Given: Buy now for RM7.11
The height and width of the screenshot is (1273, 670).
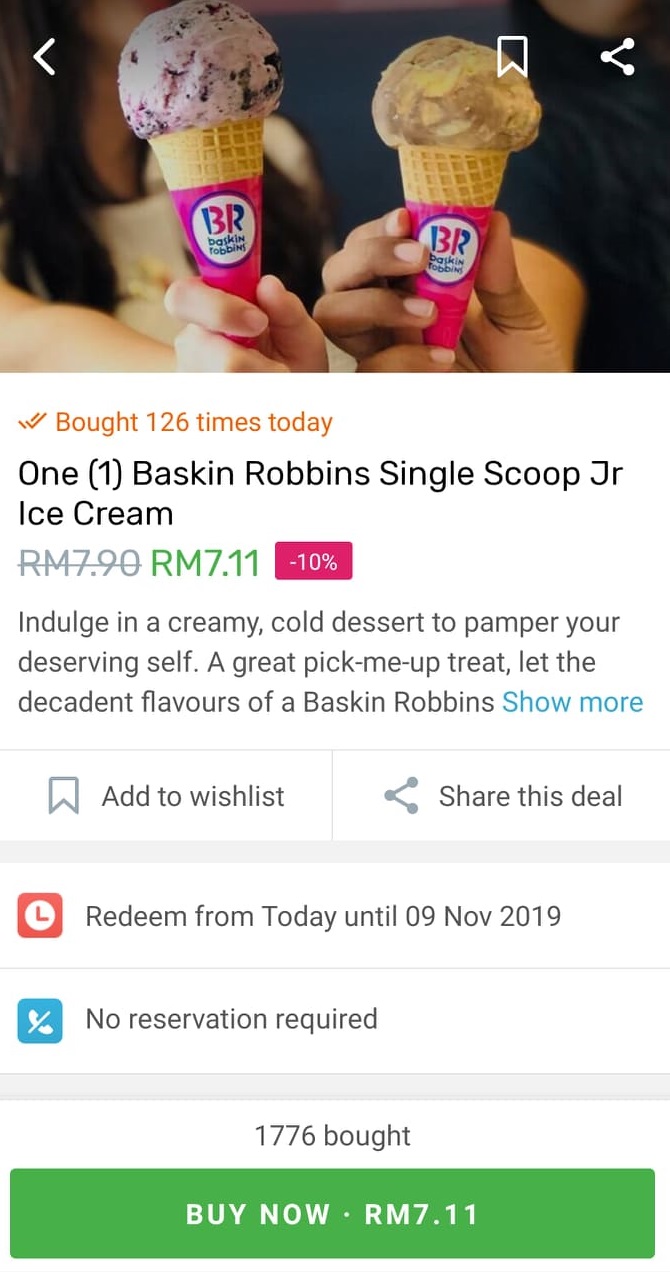Looking at the screenshot, I should coord(332,1214).
